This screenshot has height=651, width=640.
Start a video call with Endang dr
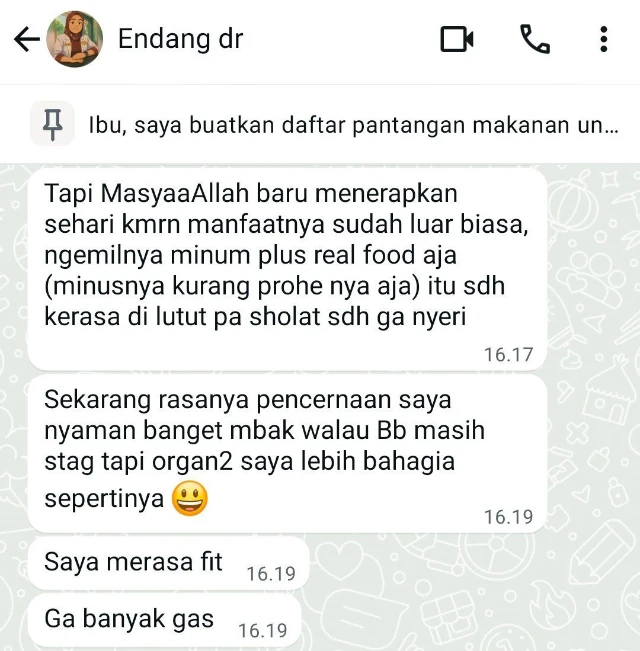[457, 40]
